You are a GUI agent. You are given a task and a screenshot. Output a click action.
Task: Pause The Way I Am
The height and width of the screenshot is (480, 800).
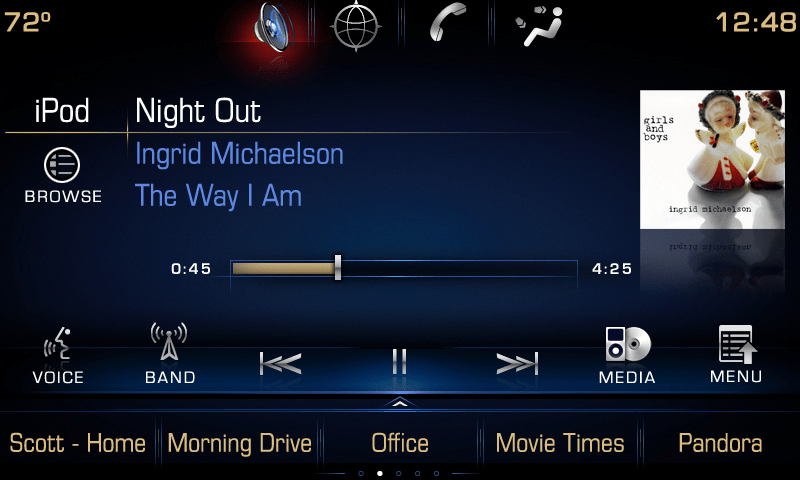point(400,362)
